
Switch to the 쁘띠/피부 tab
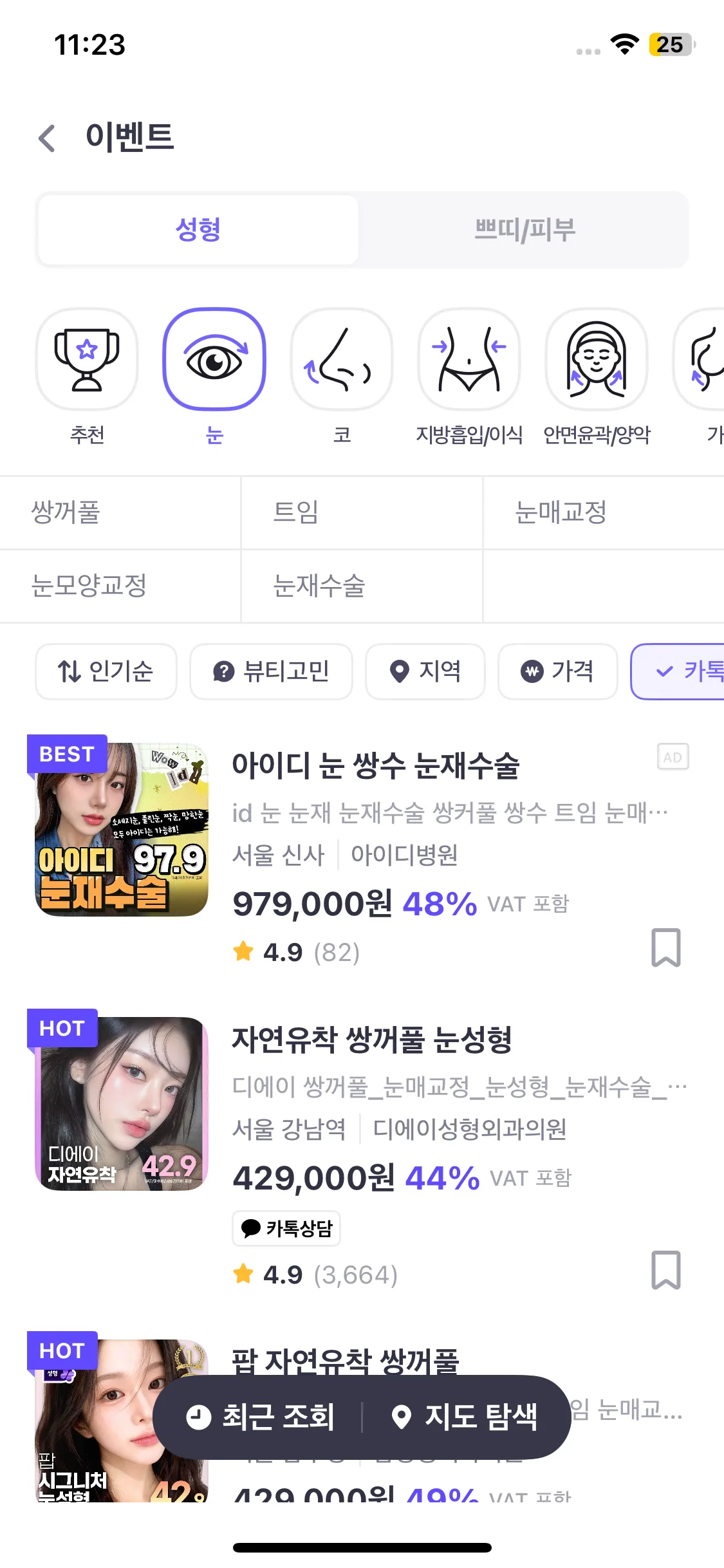(x=524, y=230)
